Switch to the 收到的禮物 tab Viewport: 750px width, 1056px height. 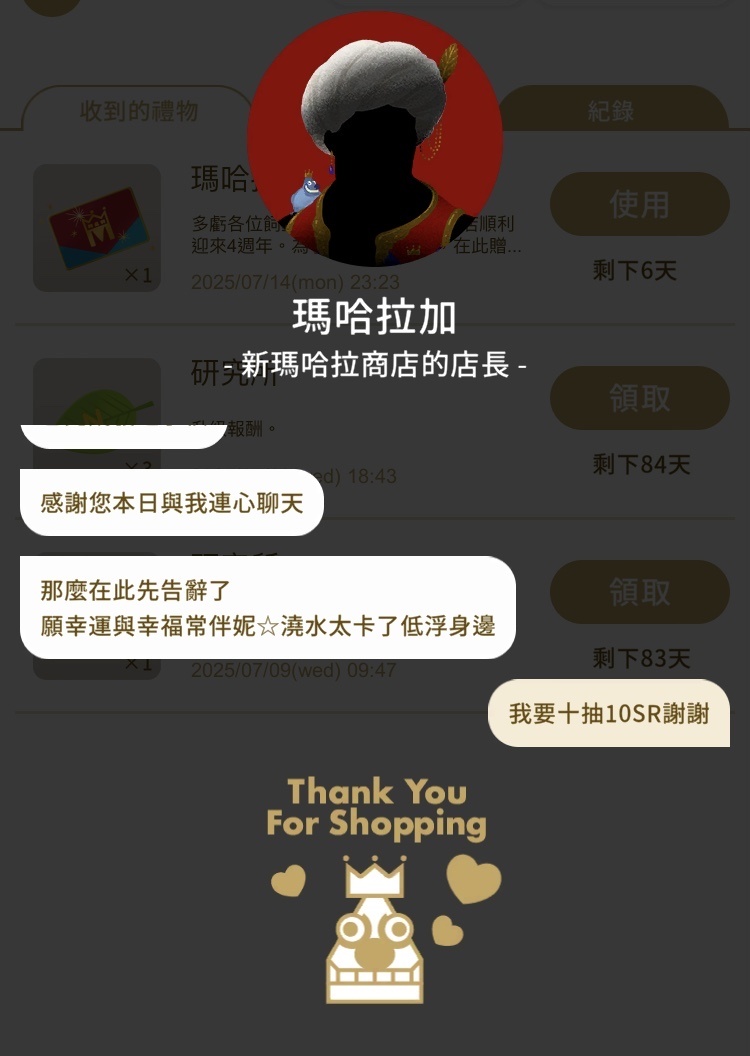click(138, 110)
